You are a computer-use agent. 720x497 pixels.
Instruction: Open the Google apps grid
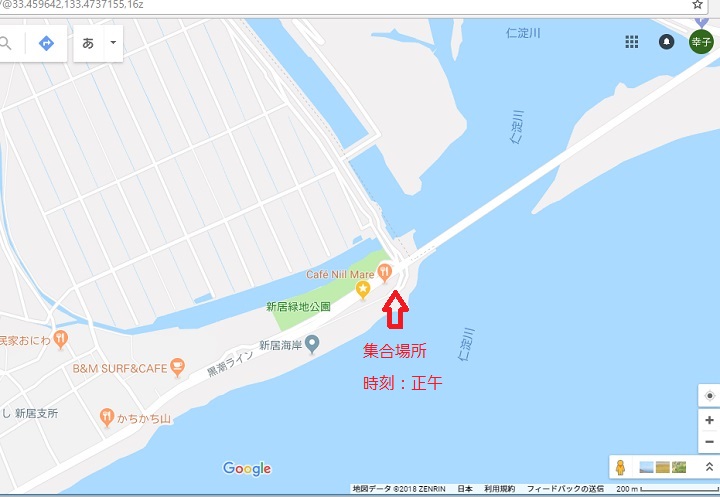(632, 42)
